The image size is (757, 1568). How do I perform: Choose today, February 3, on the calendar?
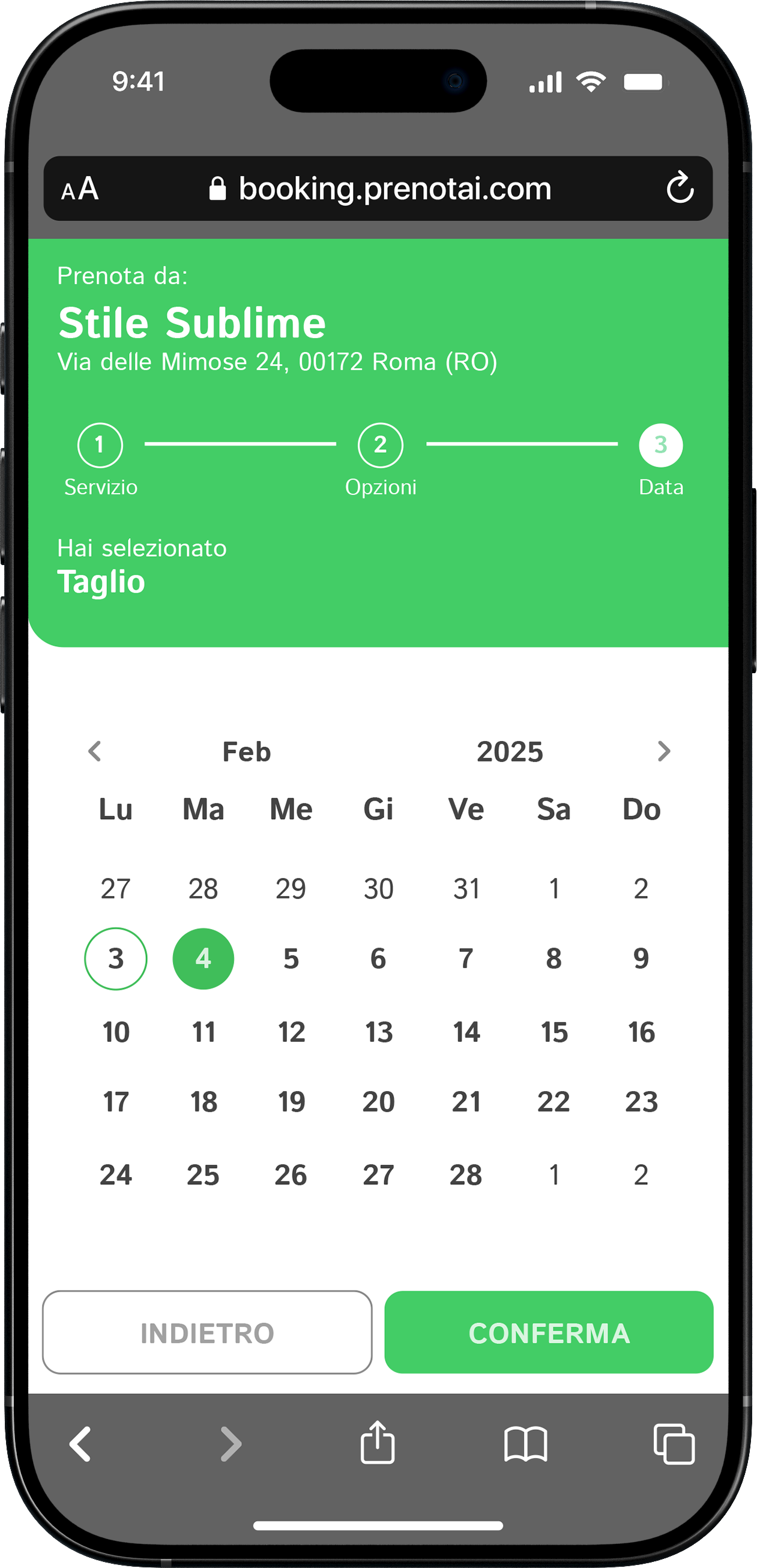[x=116, y=958]
